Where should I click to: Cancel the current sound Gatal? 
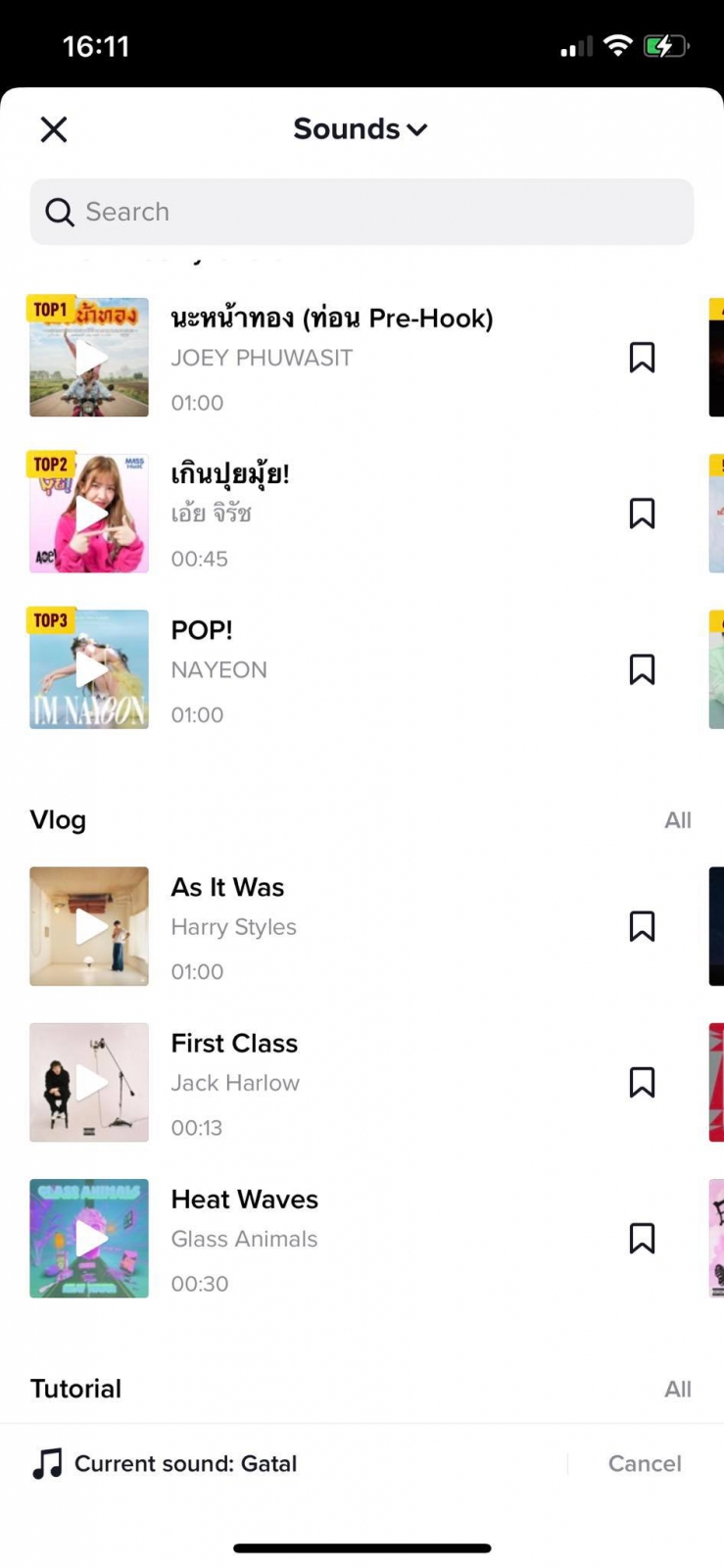(644, 1463)
